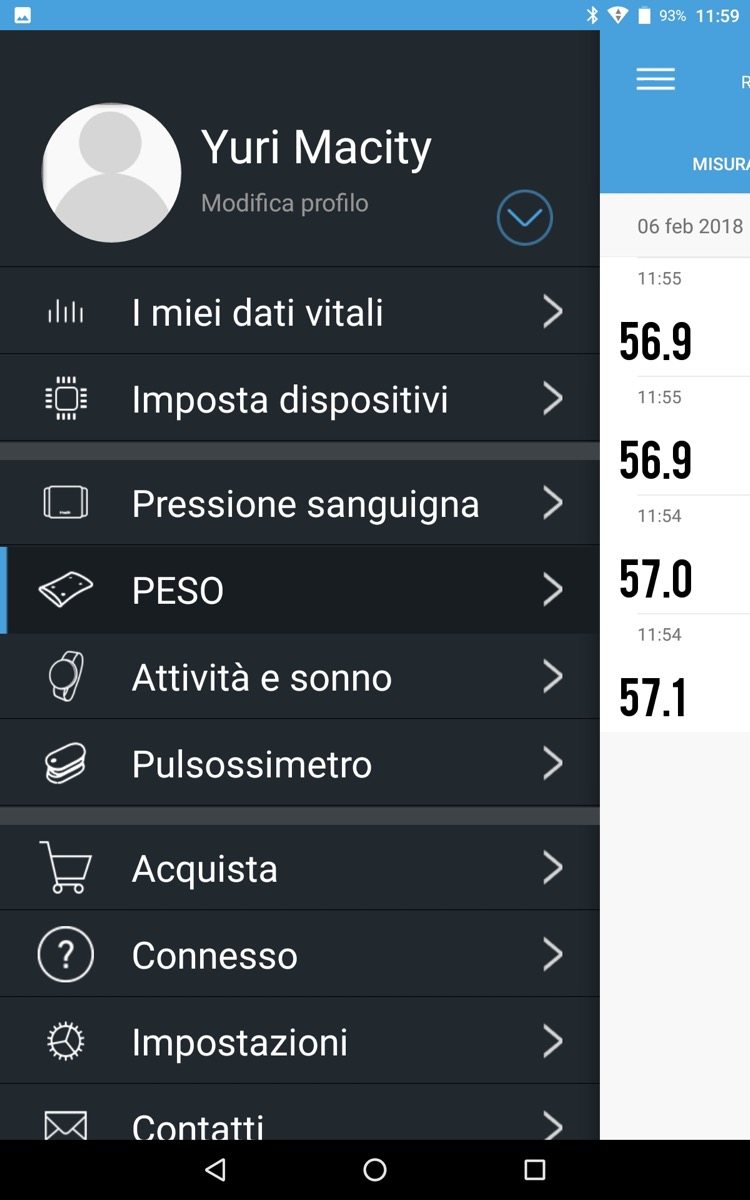Tap the hamburger menu icon
The width and height of the screenshot is (750, 1200).
pyautogui.click(x=655, y=80)
